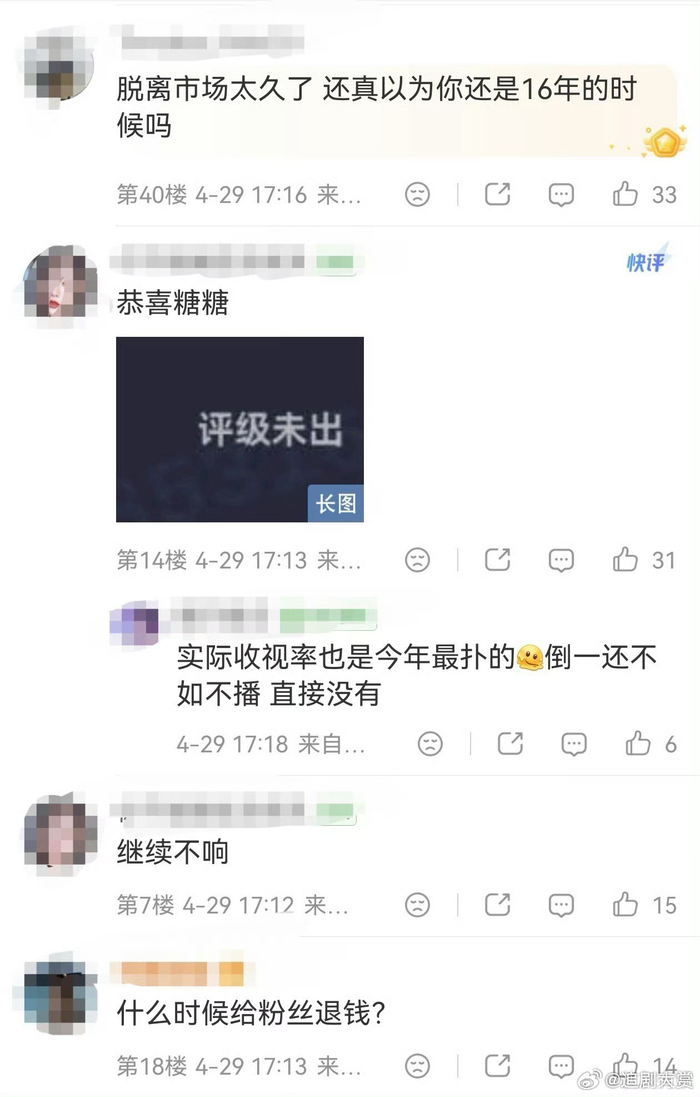The width and height of the screenshot is (700, 1097).
Task: Dislike the 第40楼 comment
Action: pyautogui.click(x=417, y=194)
